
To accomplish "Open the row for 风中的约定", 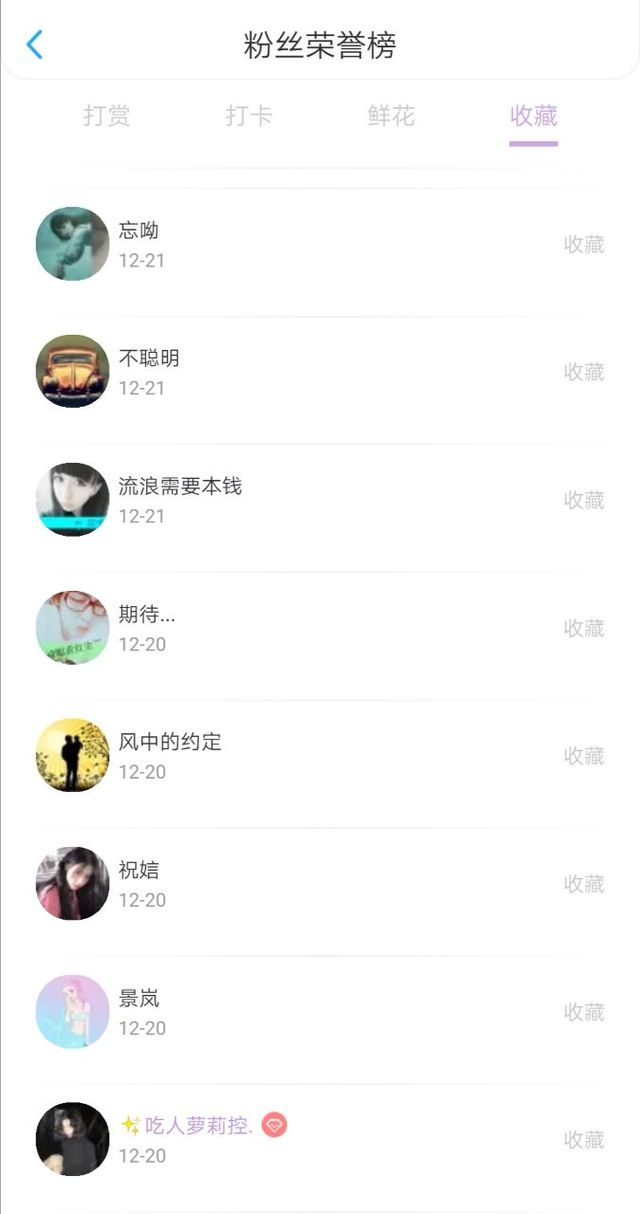I will [x=320, y=756].
